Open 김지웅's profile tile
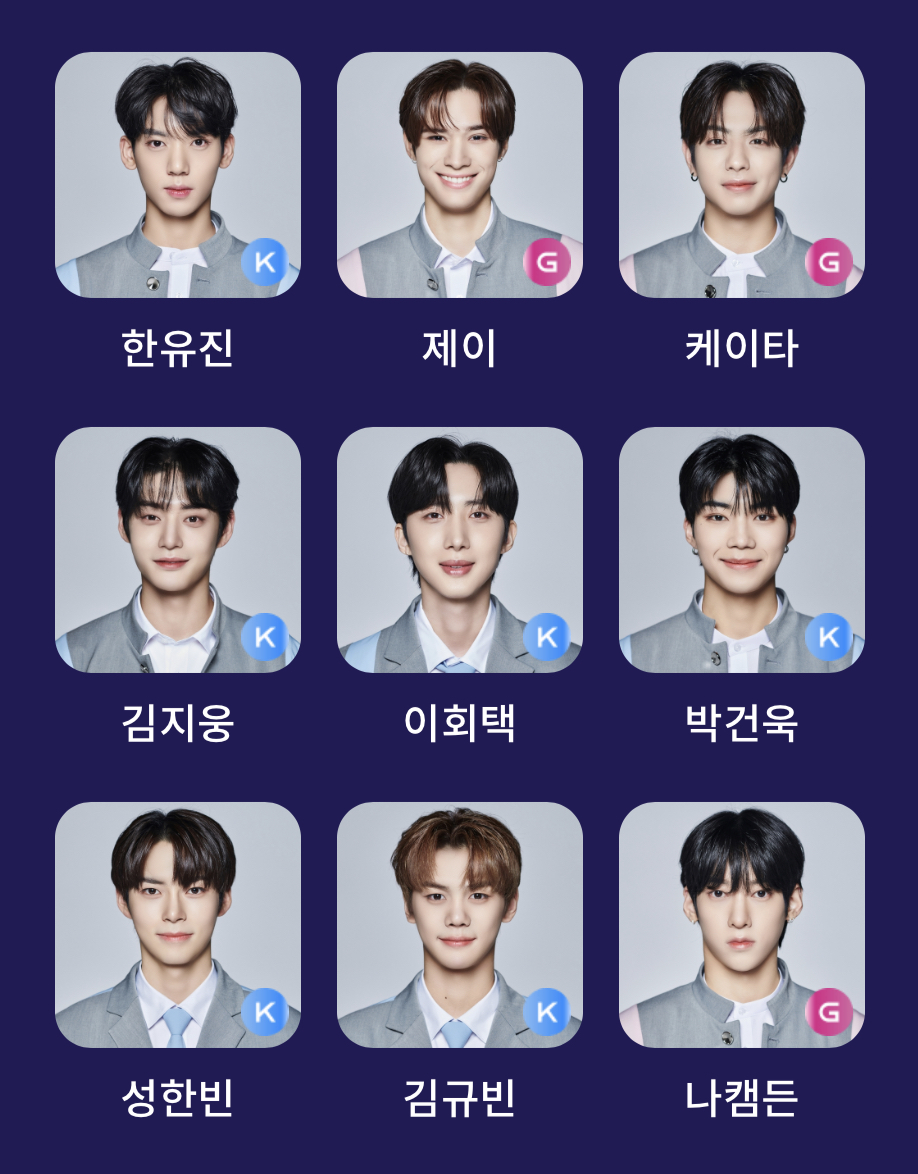 [x=177, y=550]
